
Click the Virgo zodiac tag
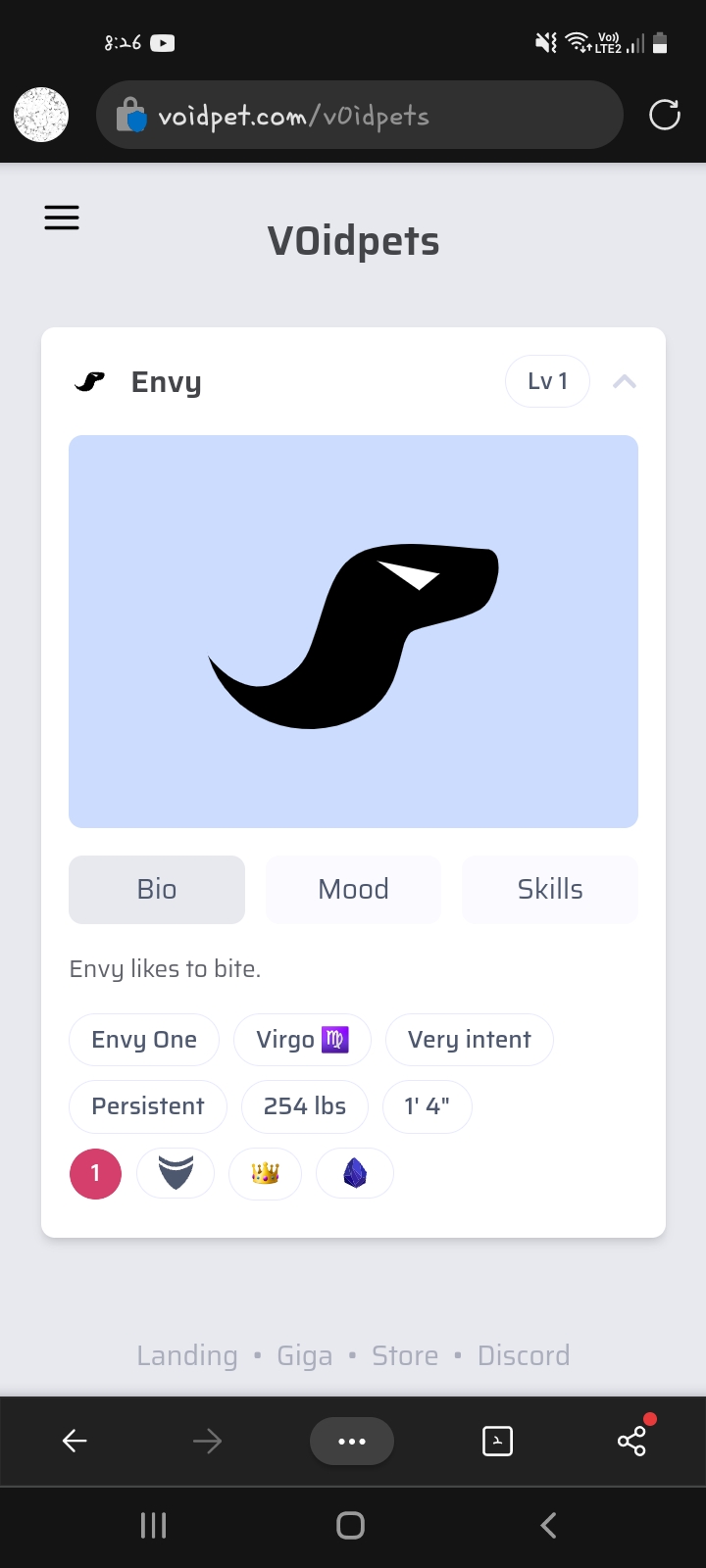[302, 1039]
